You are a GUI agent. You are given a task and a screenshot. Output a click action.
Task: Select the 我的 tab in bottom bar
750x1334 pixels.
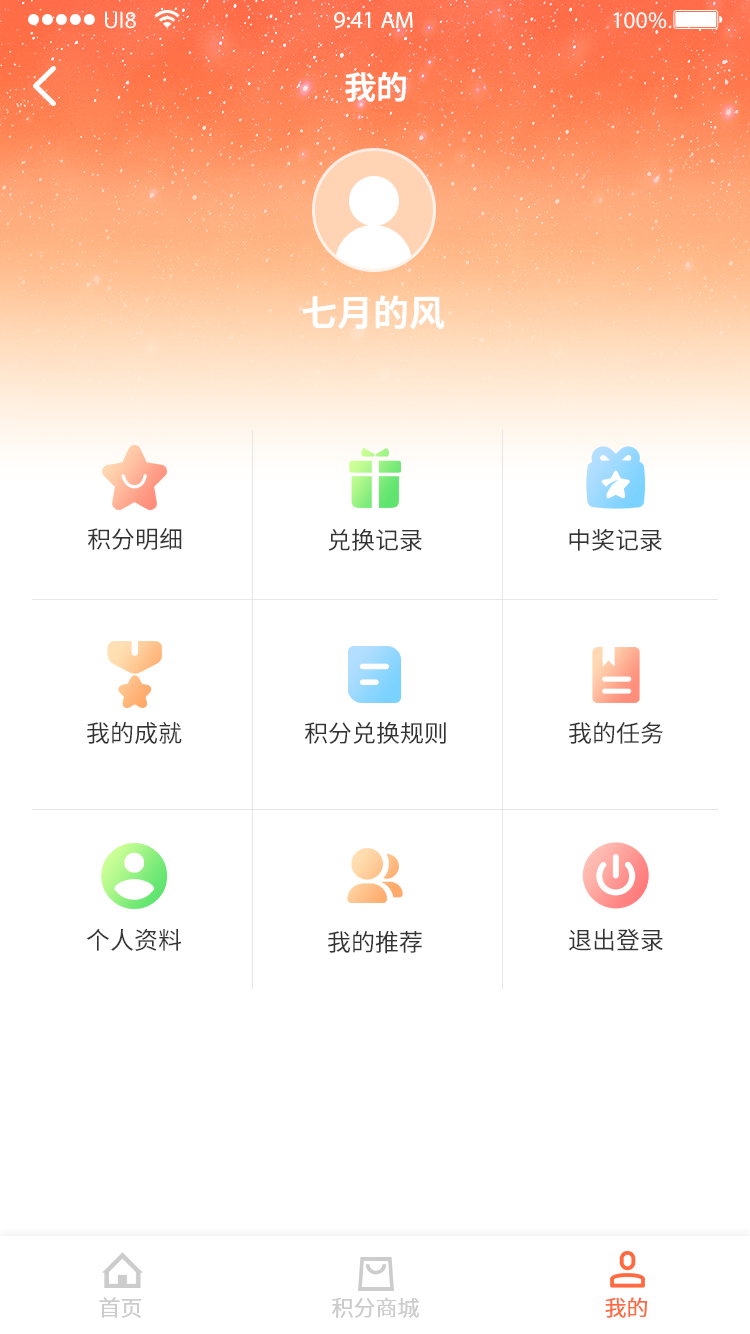627,1286
